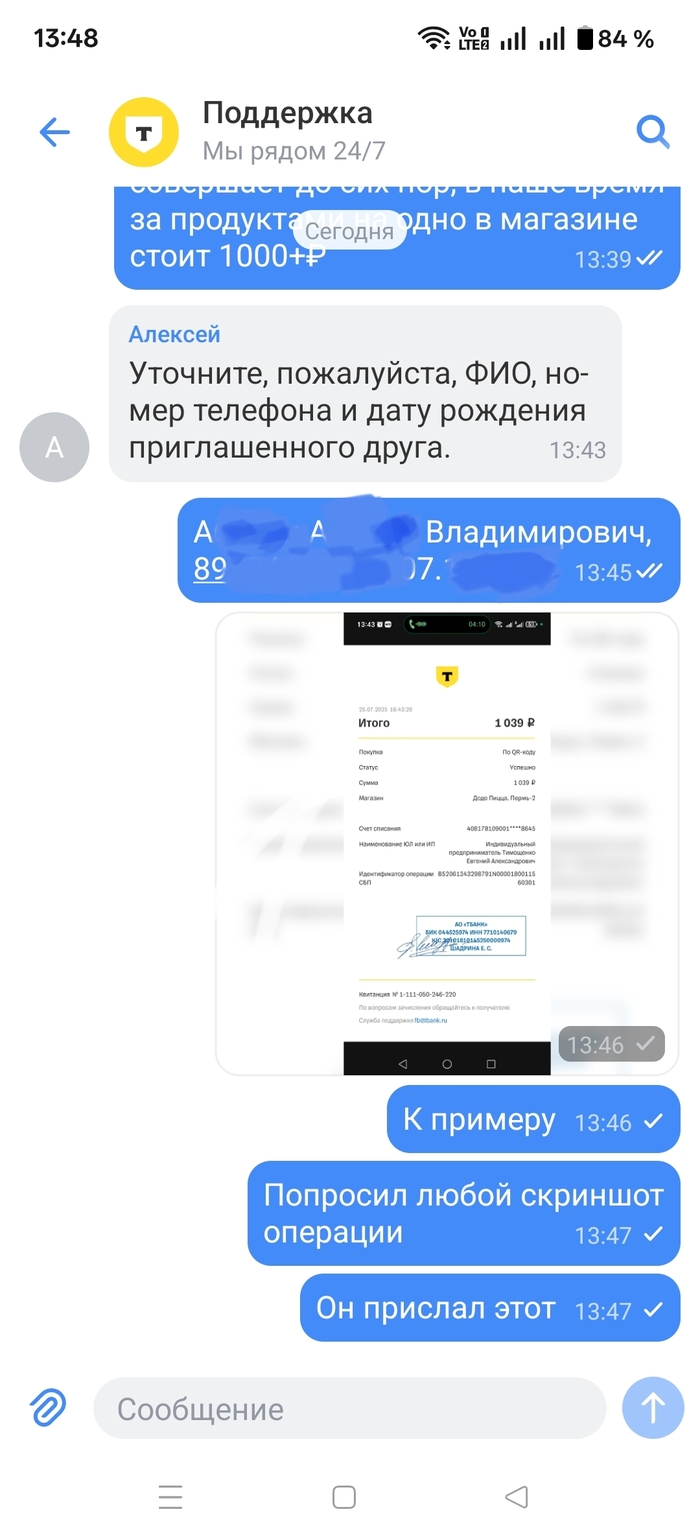Tap the underlined phone number in the message

click(x=211, y=570)
